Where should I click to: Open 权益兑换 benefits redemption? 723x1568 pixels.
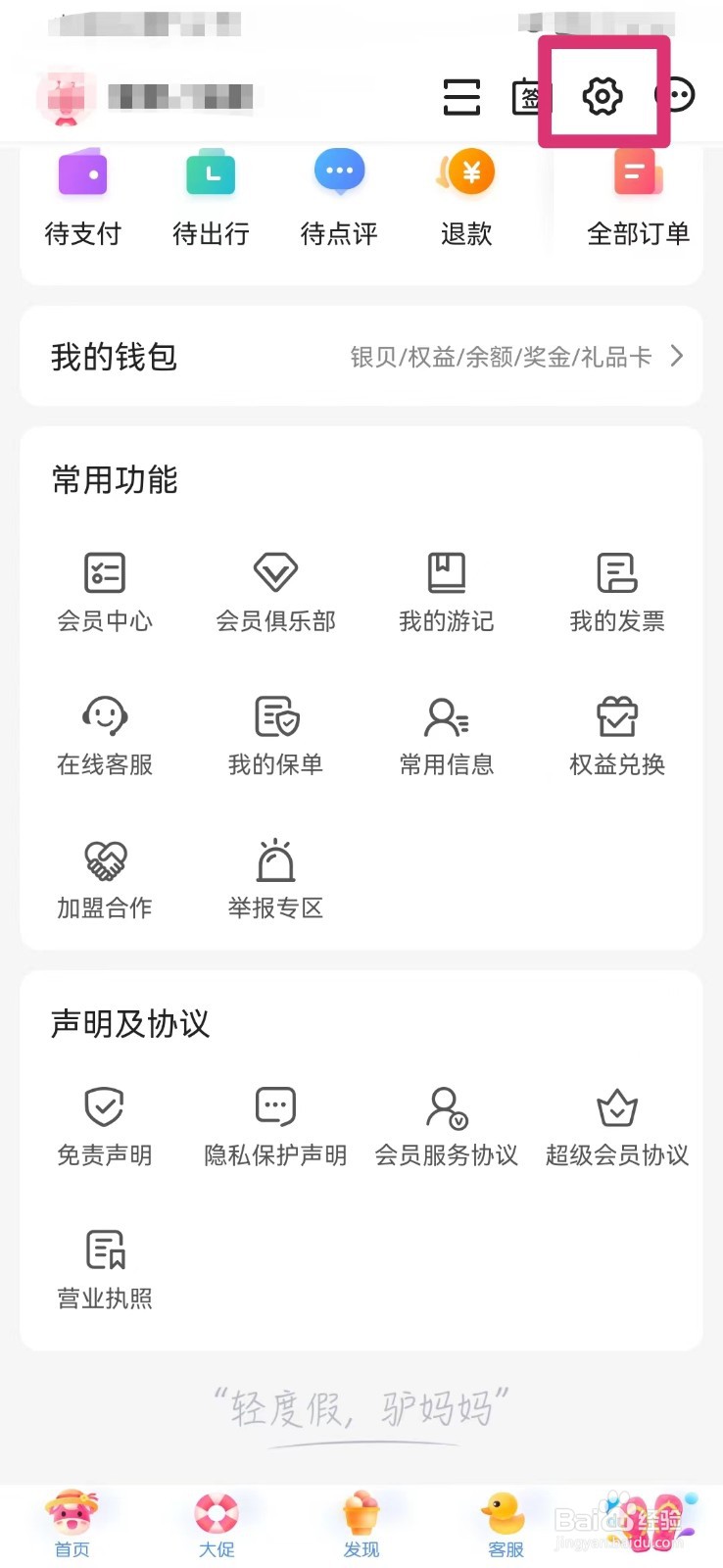(616, 733)
